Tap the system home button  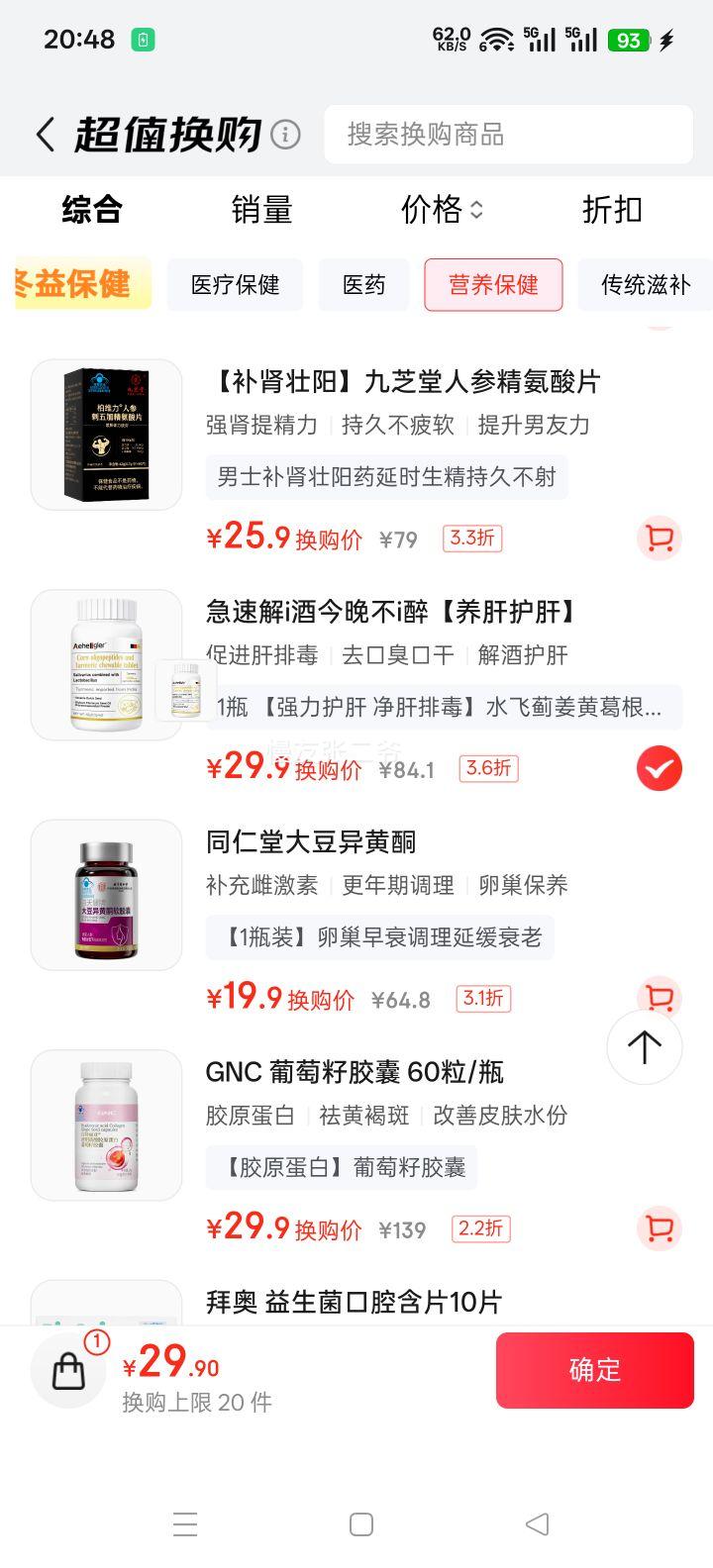pos(361,1524)
